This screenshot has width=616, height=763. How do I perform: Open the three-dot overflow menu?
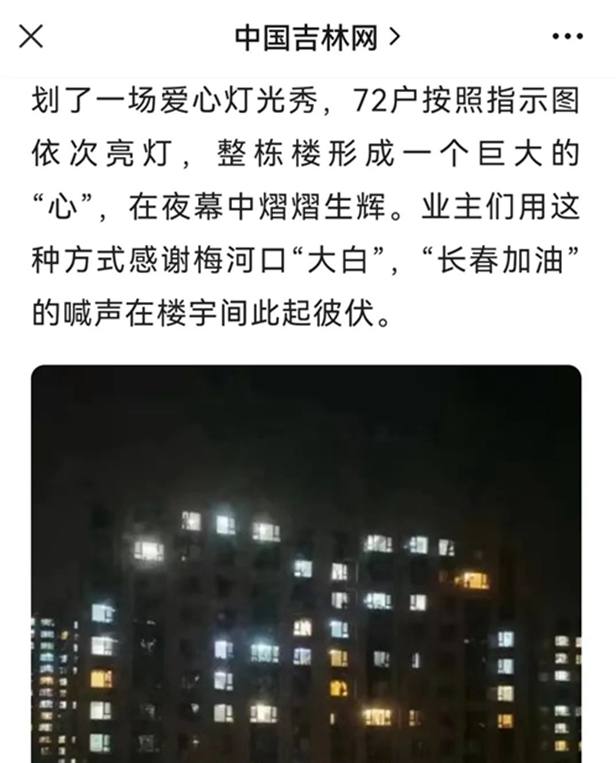(x=568, y=37)
